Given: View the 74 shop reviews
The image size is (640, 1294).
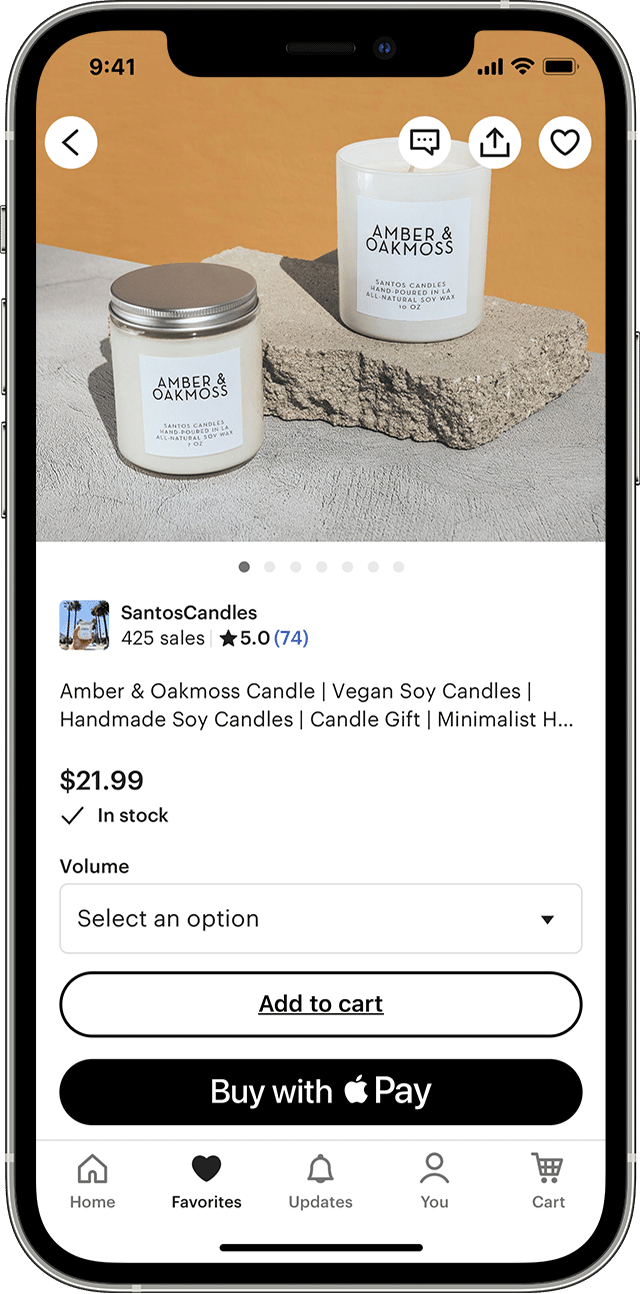Looking at the screenshot, I should point(291,638).
